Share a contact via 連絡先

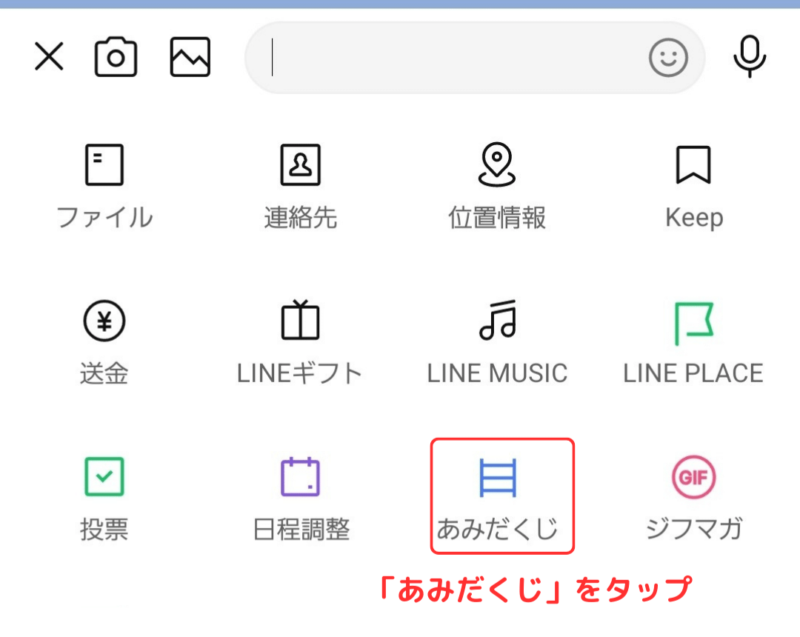[301, 187]
